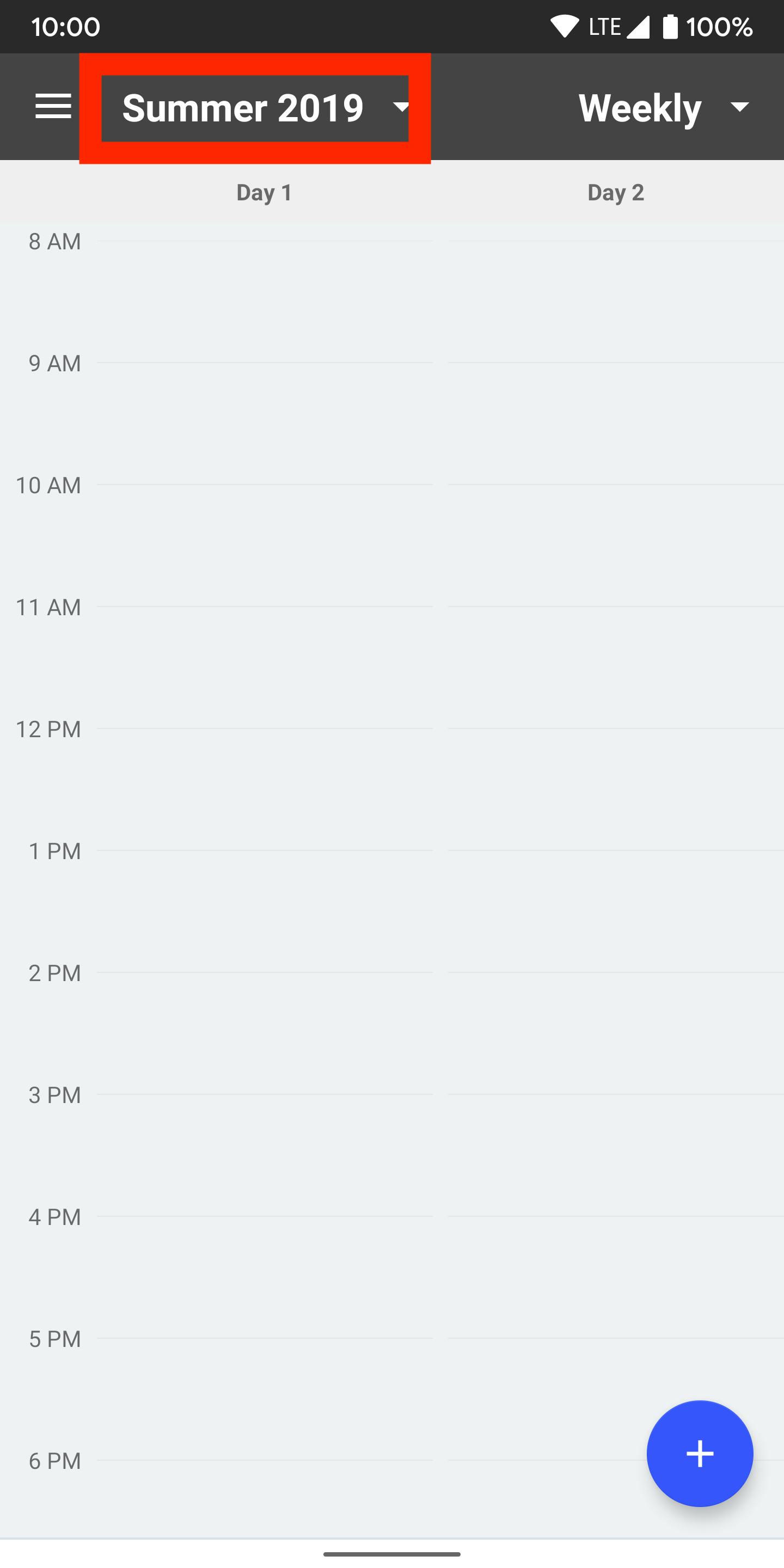The height and width of the screenshot is (1568, 784).
Task: Expand the Summer 2019 term dropdown
Action: 255,108
